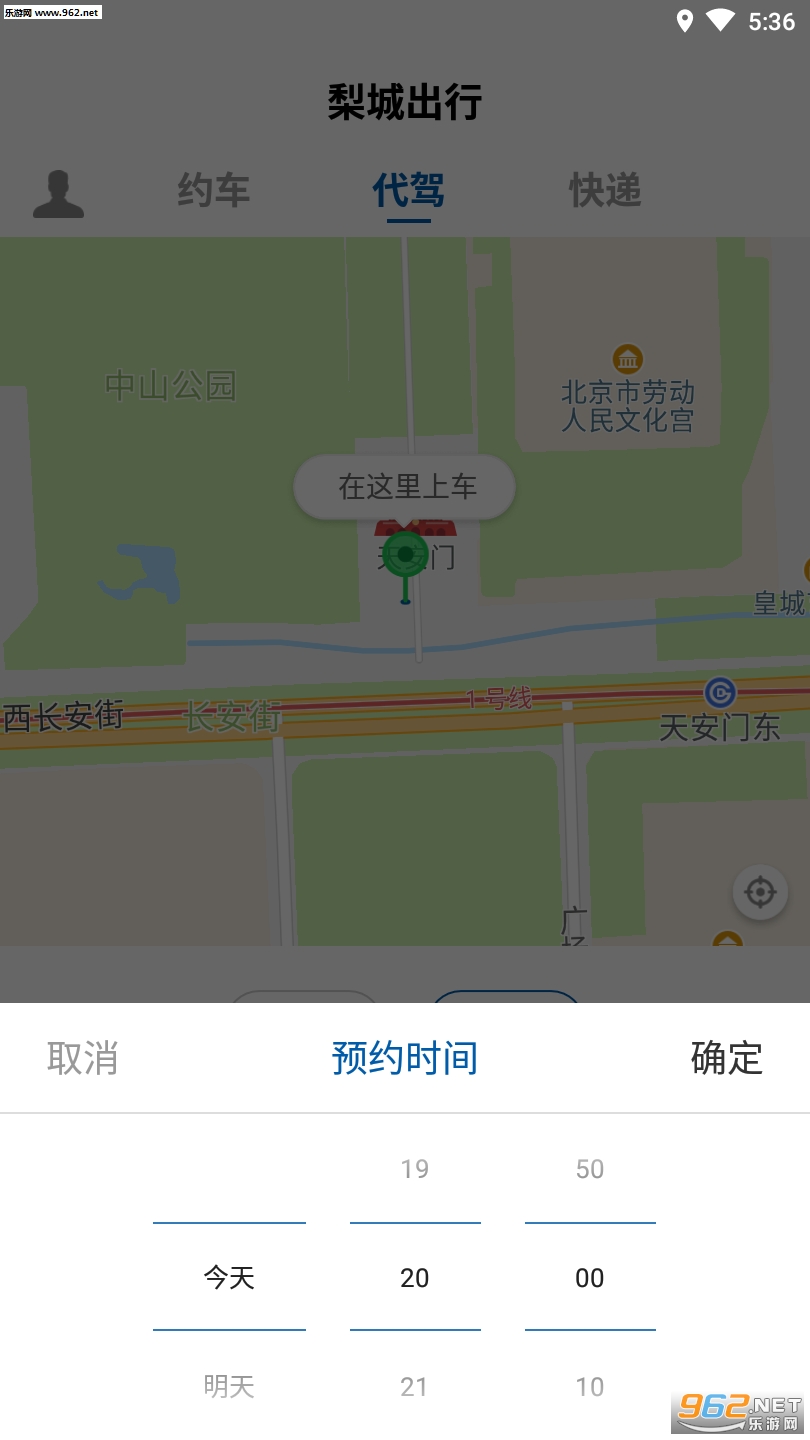810x1440 pixels.
Task: Switch to the 快递 tab
Action: click(605, 190)
